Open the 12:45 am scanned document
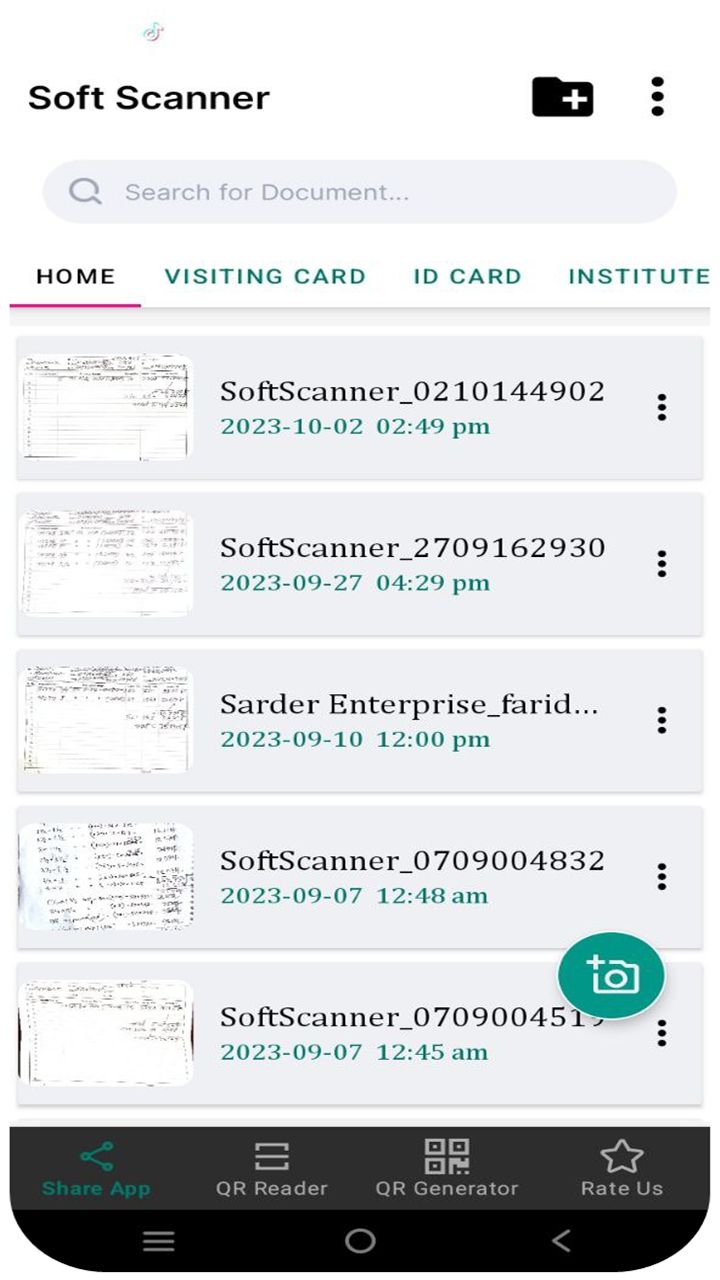The height and width of the screenshot is (1280, 720). point(380,1033)
